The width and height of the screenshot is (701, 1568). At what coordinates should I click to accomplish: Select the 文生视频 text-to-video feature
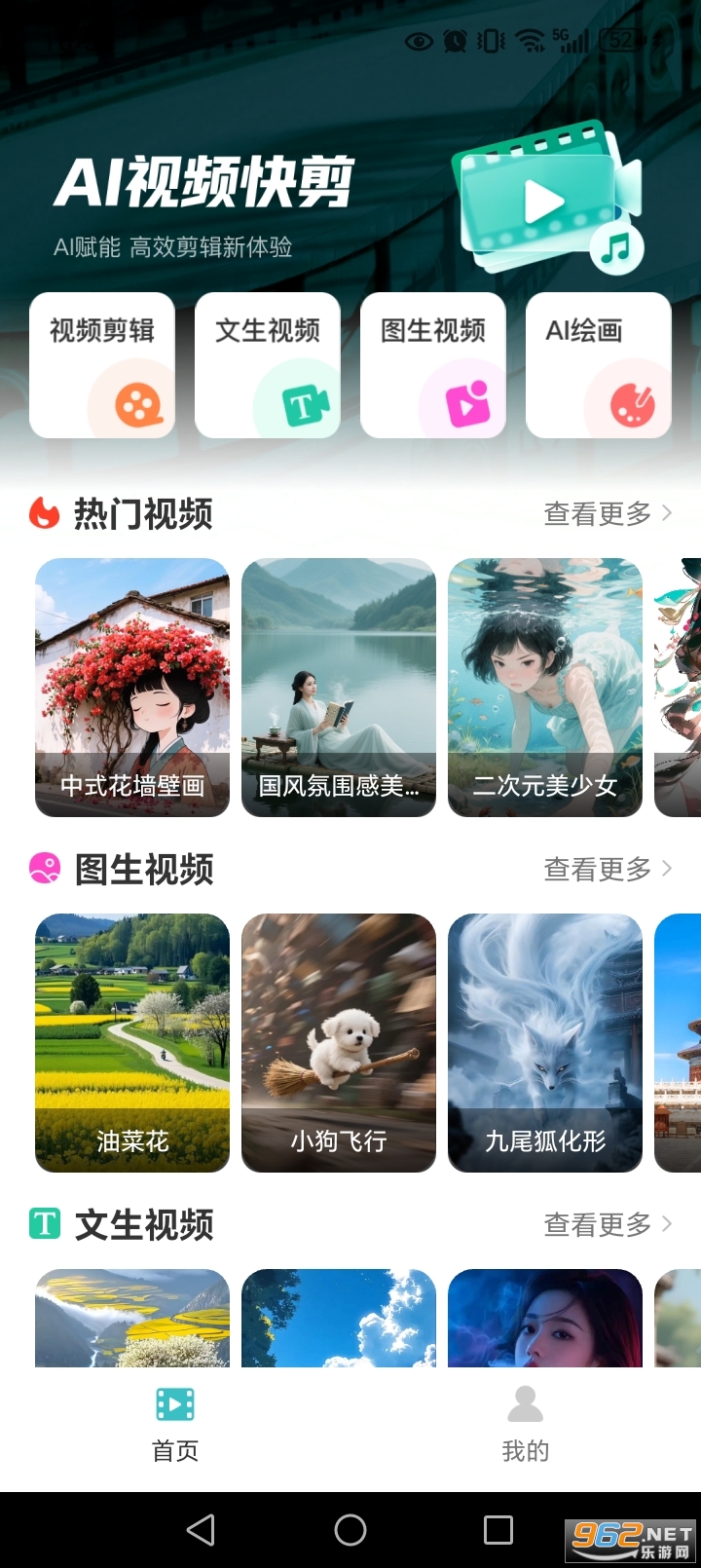267,365
